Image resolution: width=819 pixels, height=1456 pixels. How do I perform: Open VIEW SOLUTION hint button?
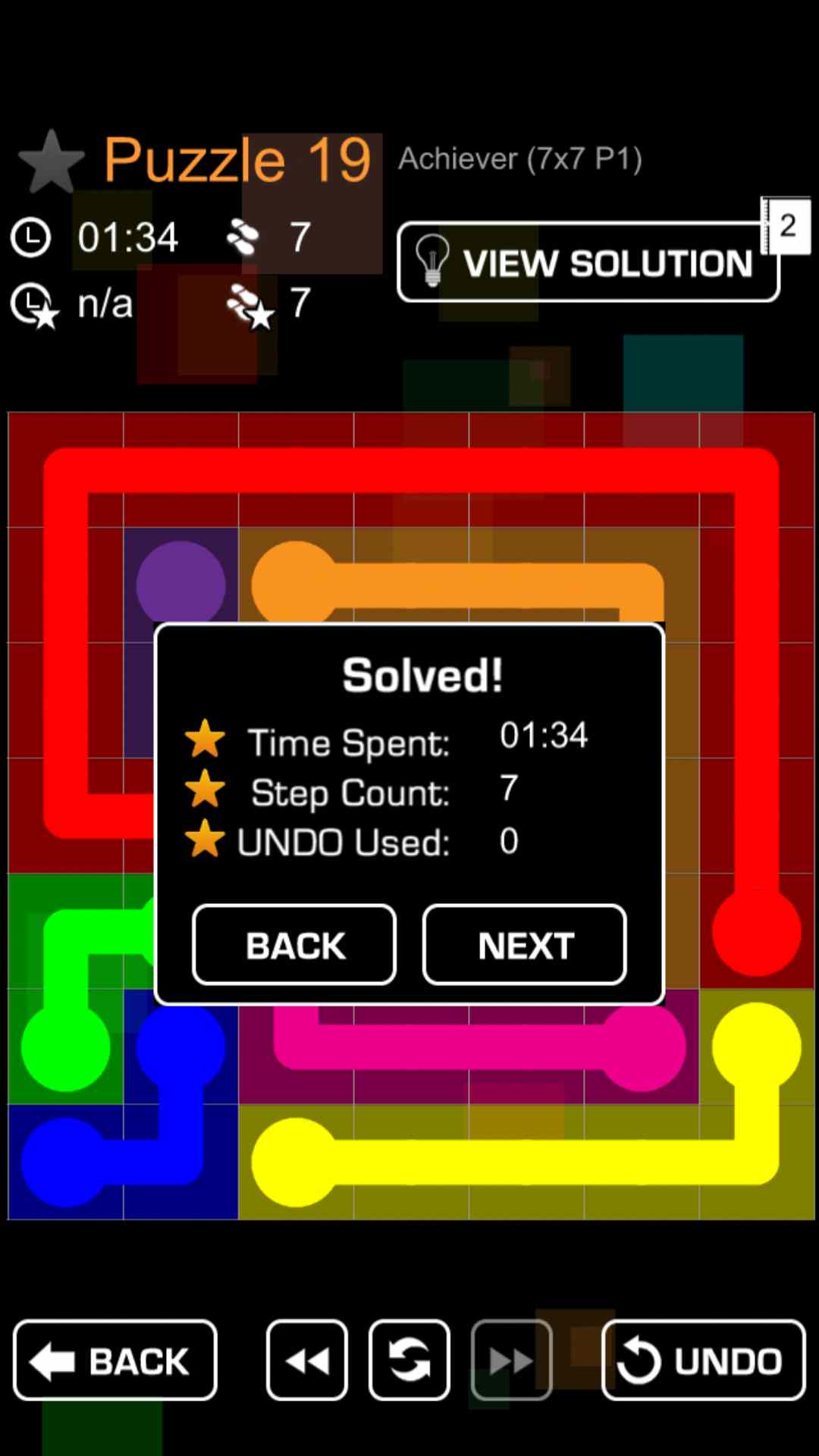588,262
